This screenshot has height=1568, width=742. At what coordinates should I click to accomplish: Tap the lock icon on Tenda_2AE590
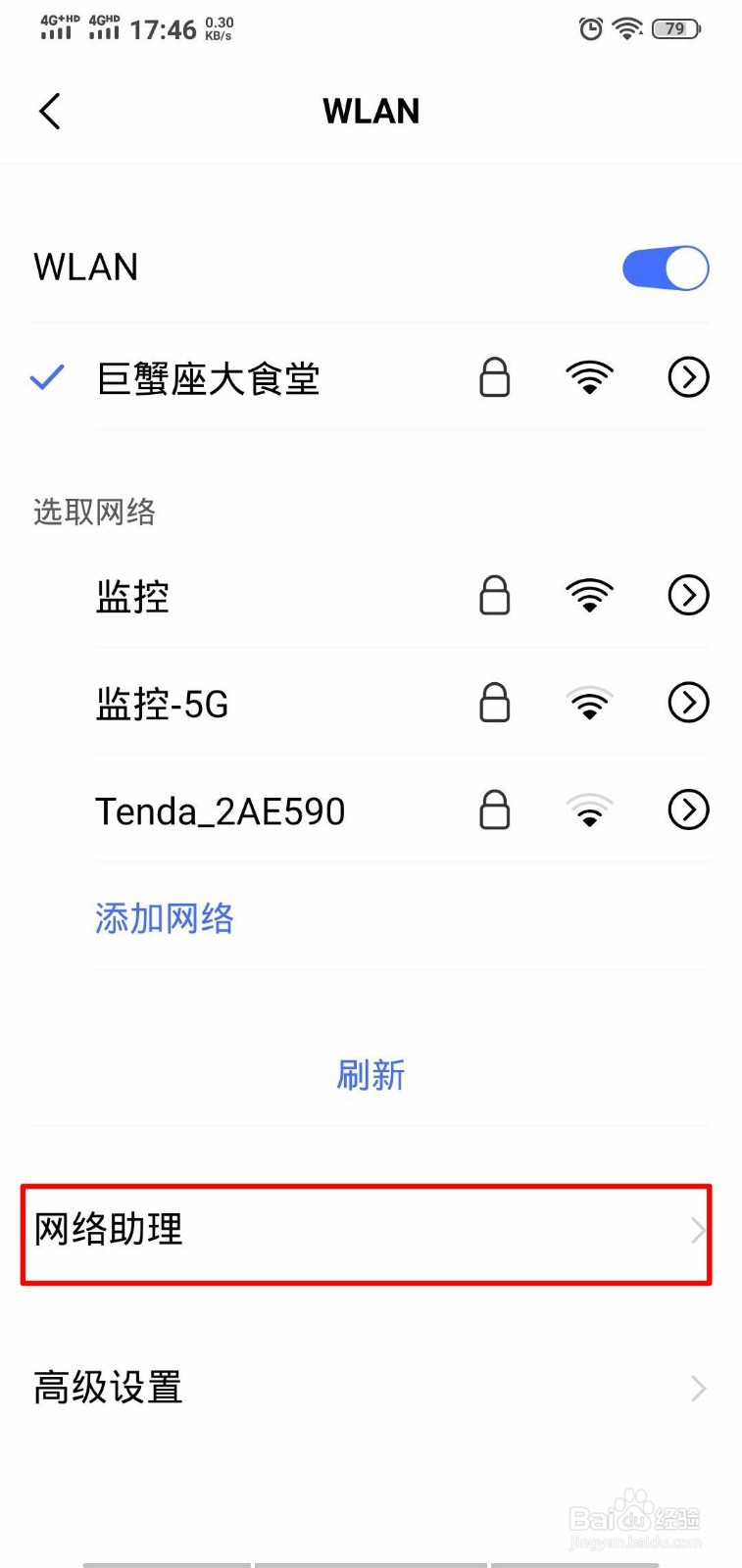pyautogui.click(x=495, y=810)
